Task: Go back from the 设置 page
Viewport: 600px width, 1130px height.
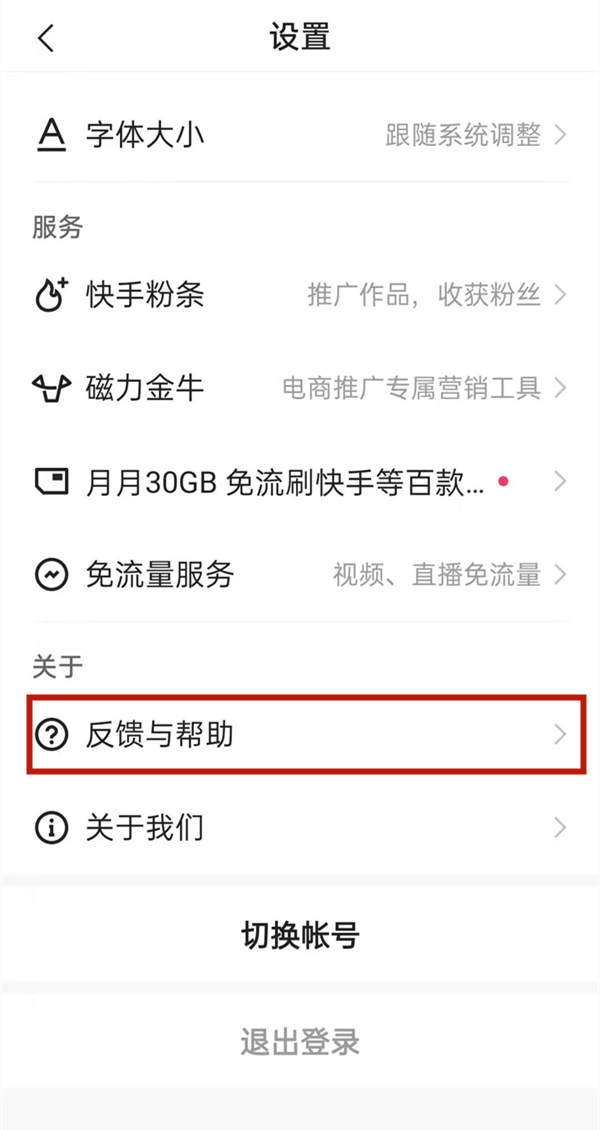Action: [x=46, y=38]
